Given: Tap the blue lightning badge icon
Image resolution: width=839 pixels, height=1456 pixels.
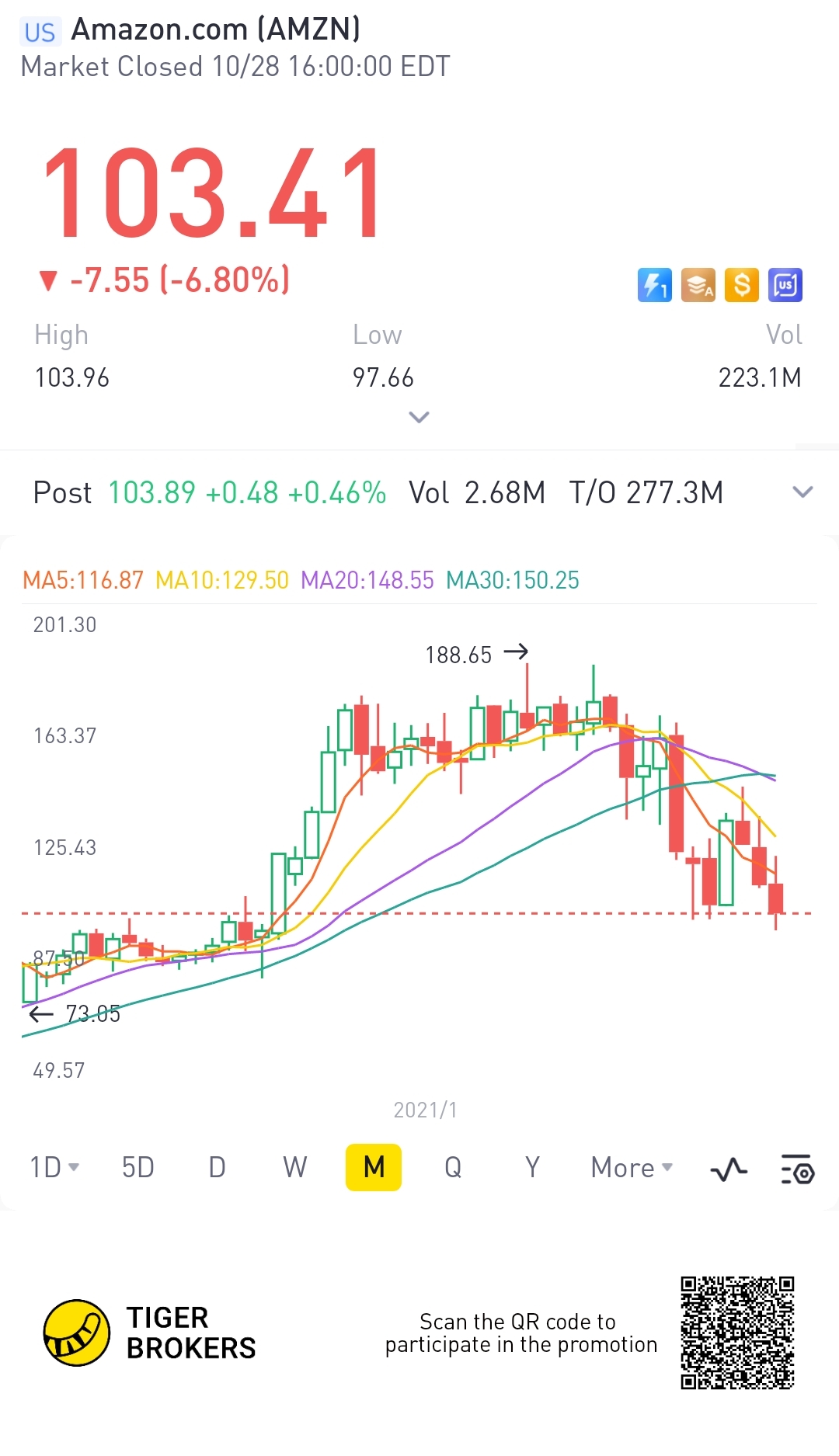Looking at the screenshot, I should coord(655,285).
